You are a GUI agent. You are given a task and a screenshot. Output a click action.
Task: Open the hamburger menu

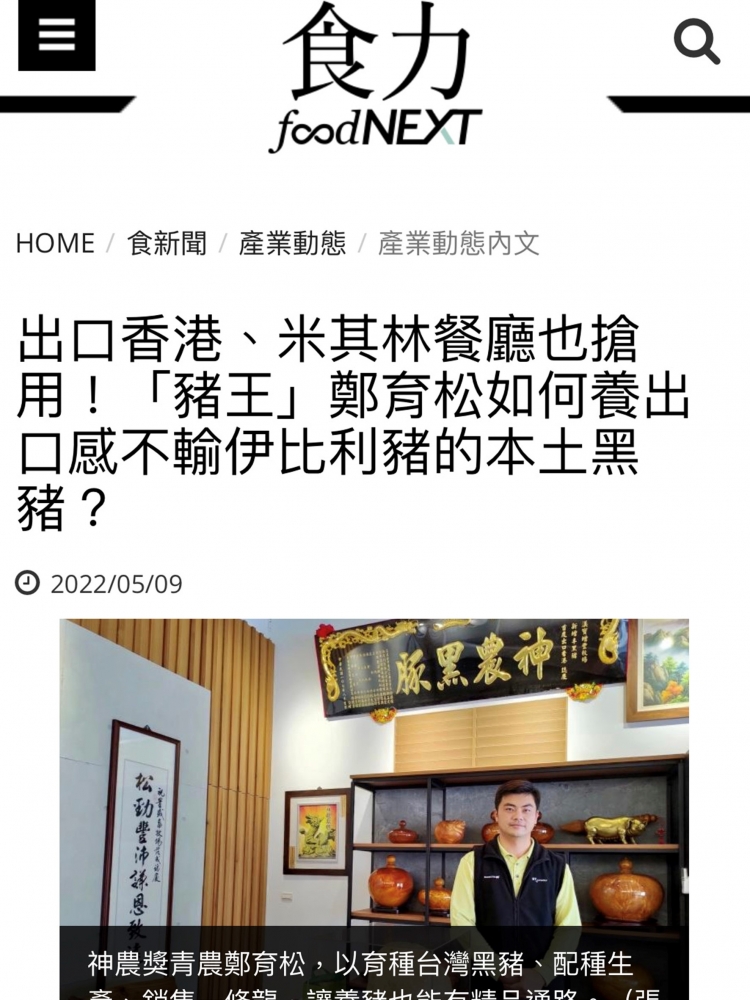pos(57,35)
